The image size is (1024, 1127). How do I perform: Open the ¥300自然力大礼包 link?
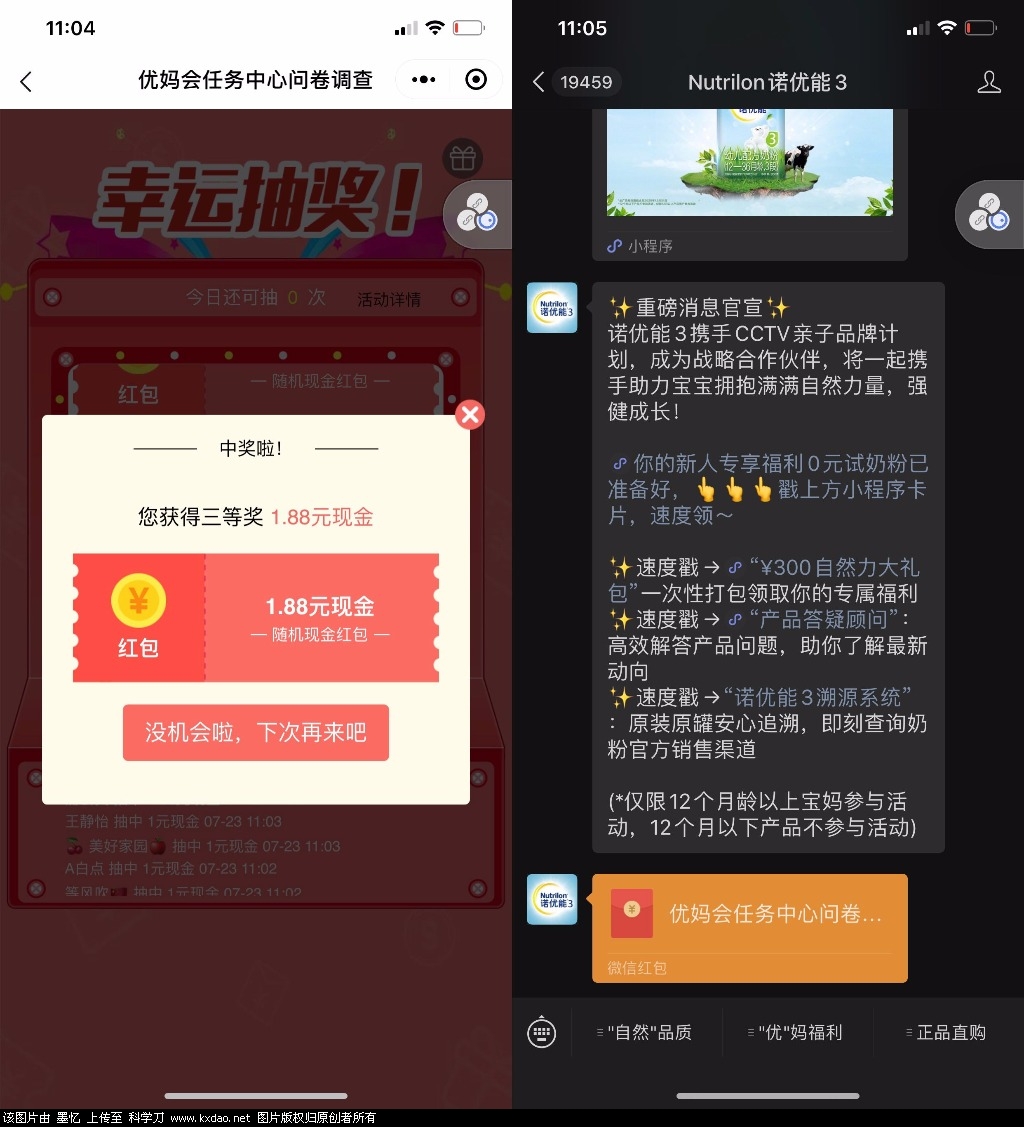point(840,568)
